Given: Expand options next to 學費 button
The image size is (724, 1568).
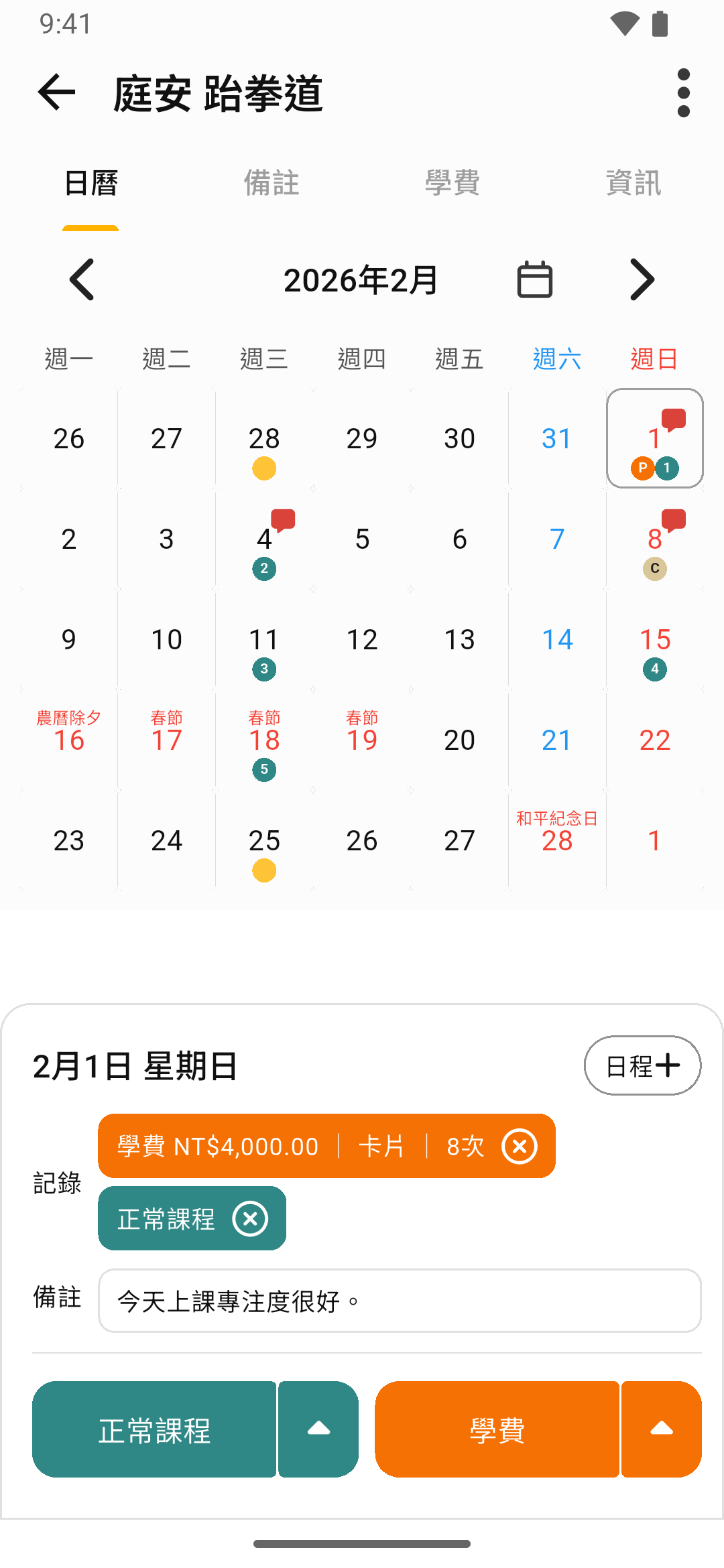Looking at the screenshot, I should click(x=661, y=1429).
